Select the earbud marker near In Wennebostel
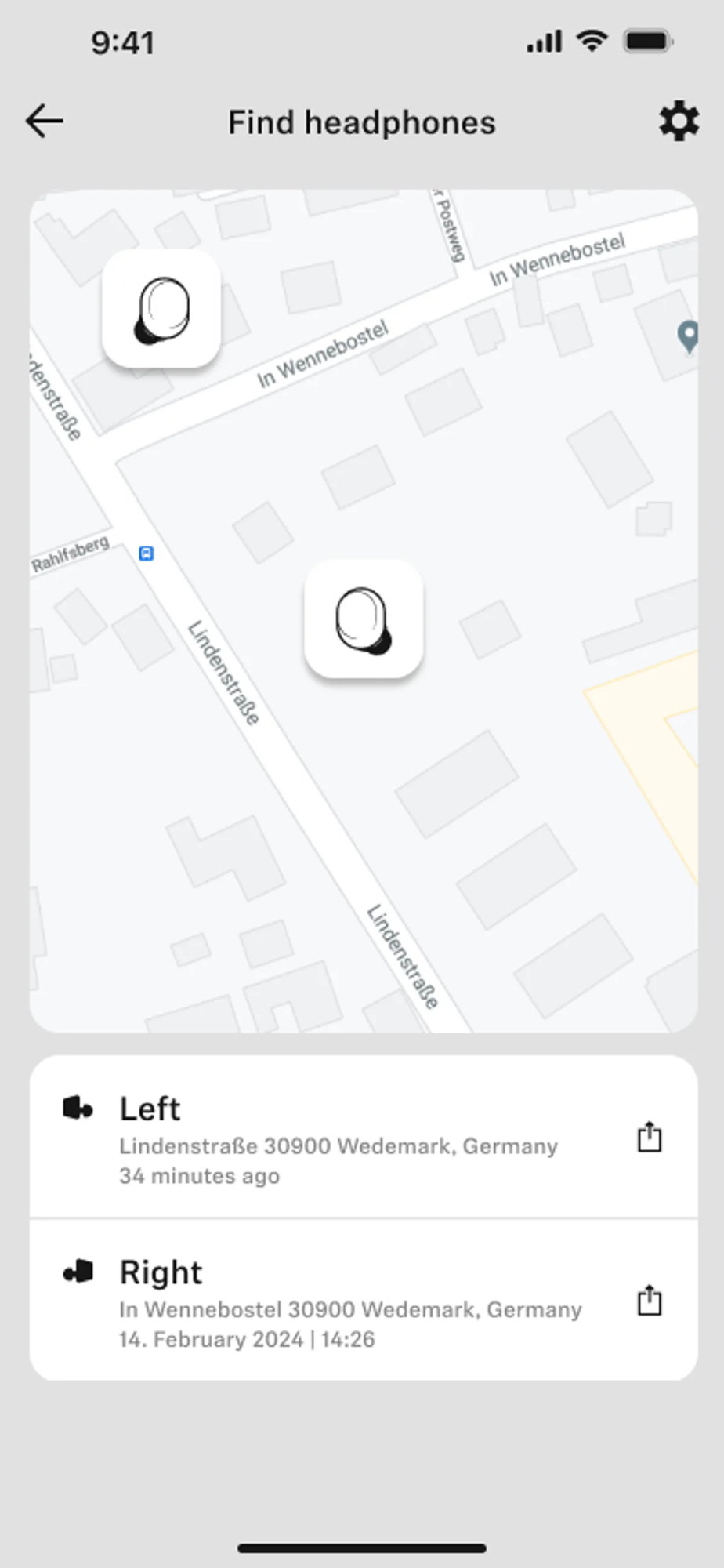Screen dimensions: 724x1568 pos(161,308)
